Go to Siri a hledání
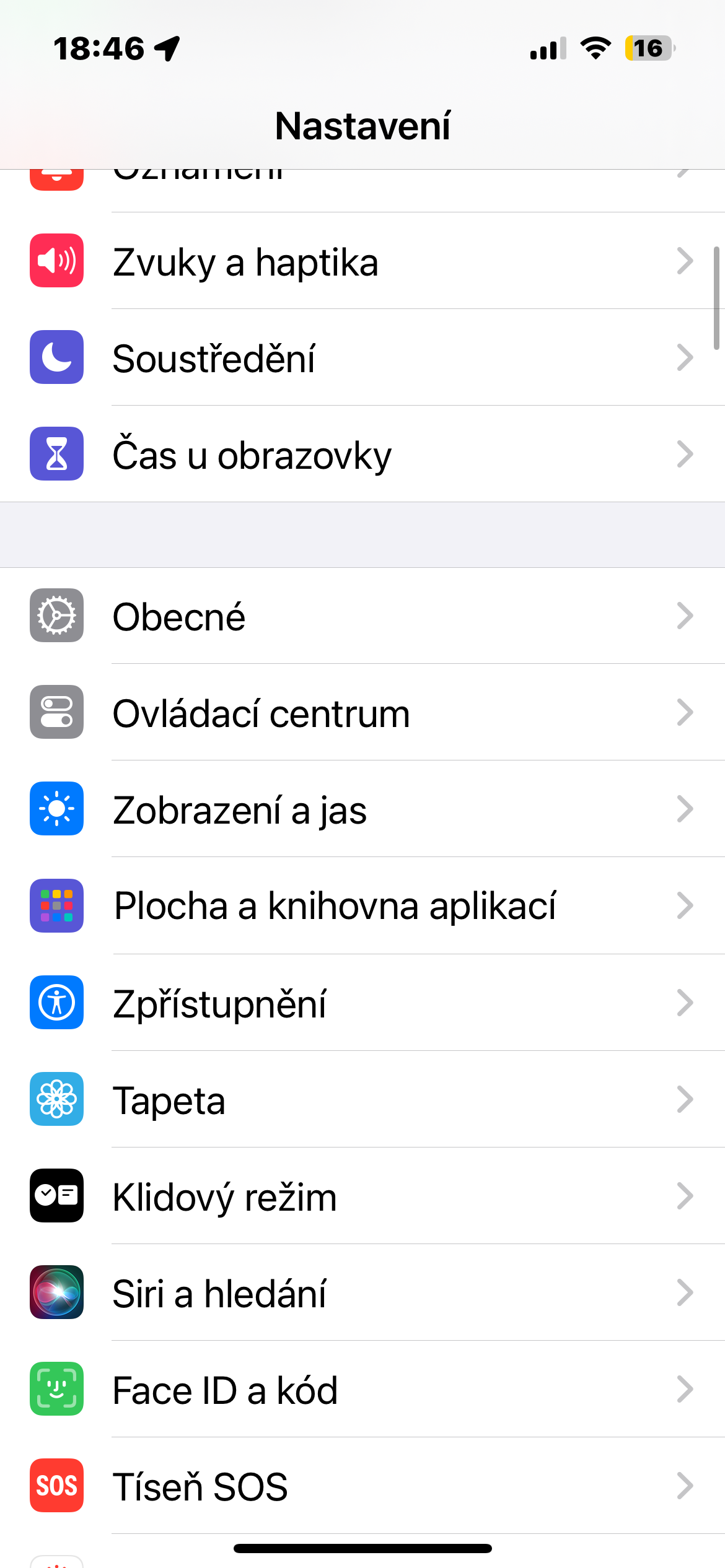 [362, 1293]
